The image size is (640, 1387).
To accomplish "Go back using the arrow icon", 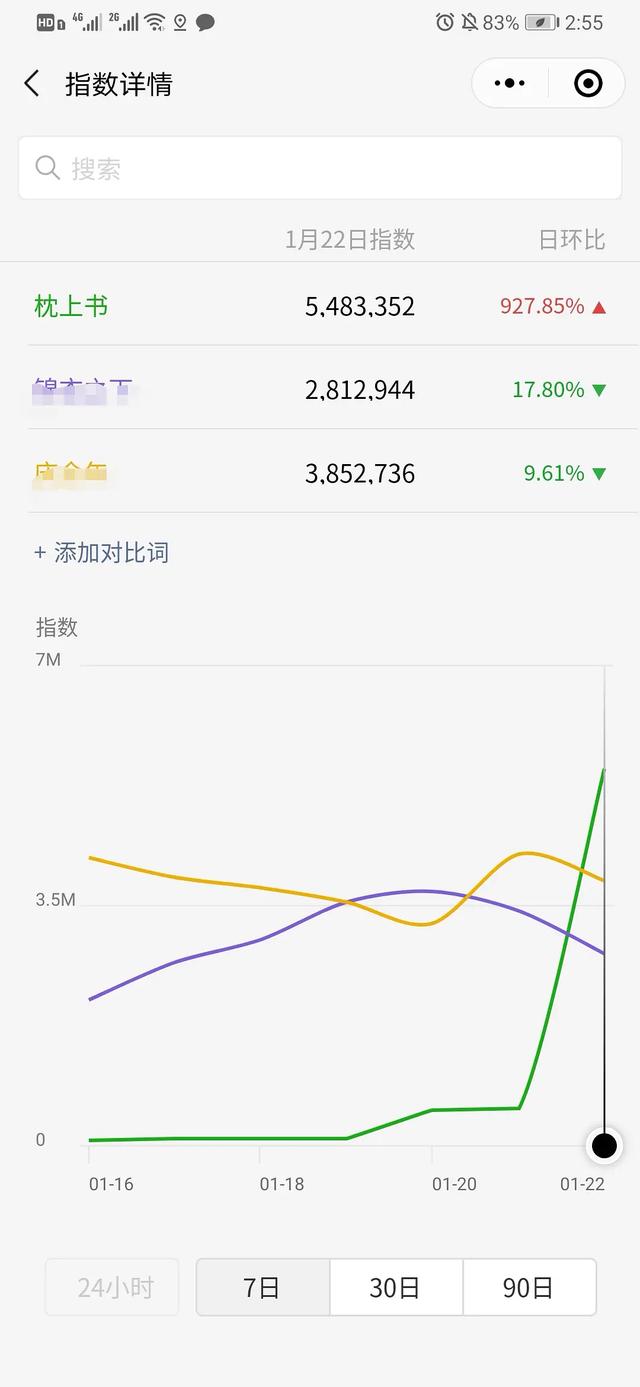I will pos(32,84).
